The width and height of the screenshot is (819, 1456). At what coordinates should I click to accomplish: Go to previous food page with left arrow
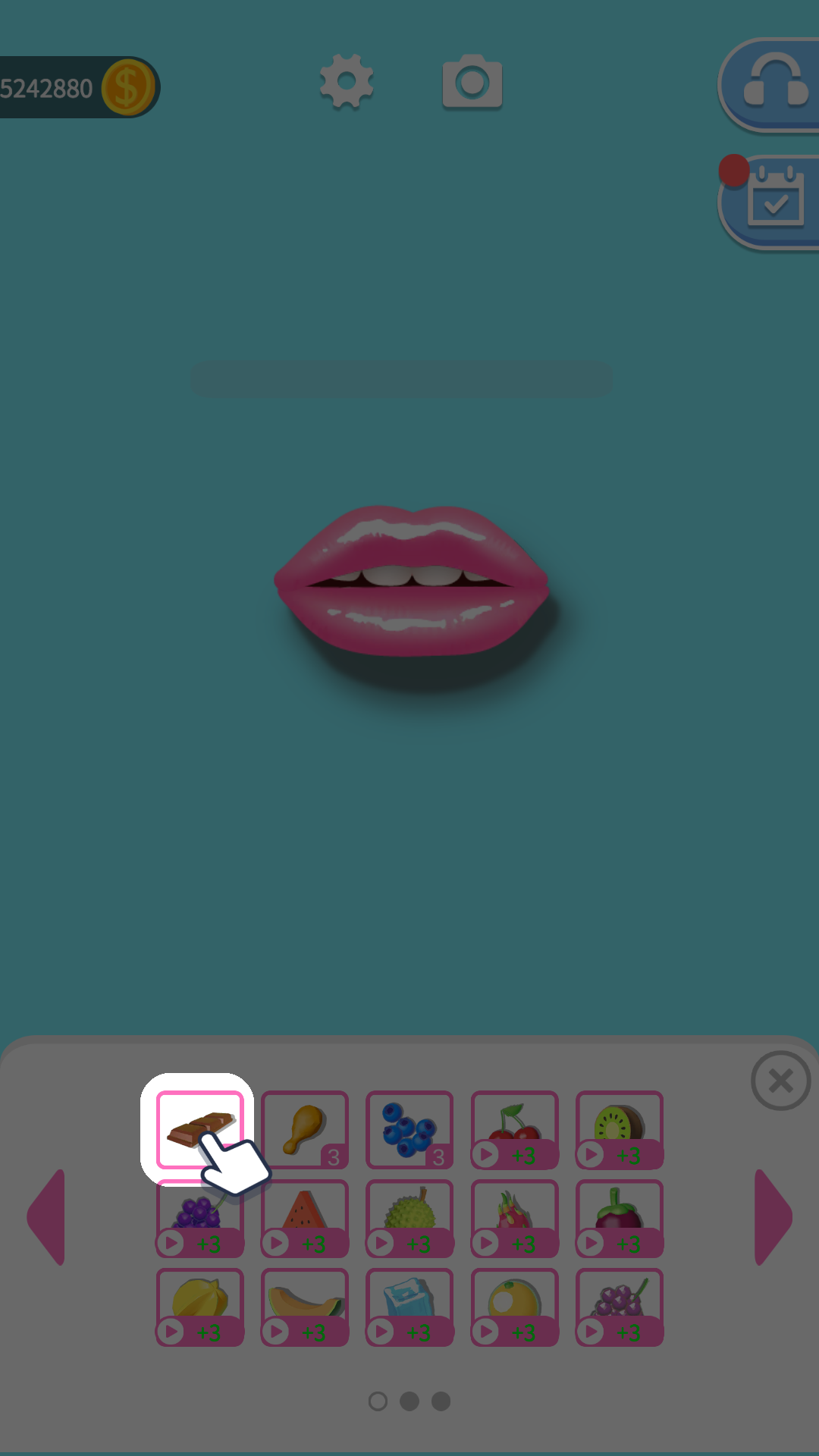tap(47, 1217)
